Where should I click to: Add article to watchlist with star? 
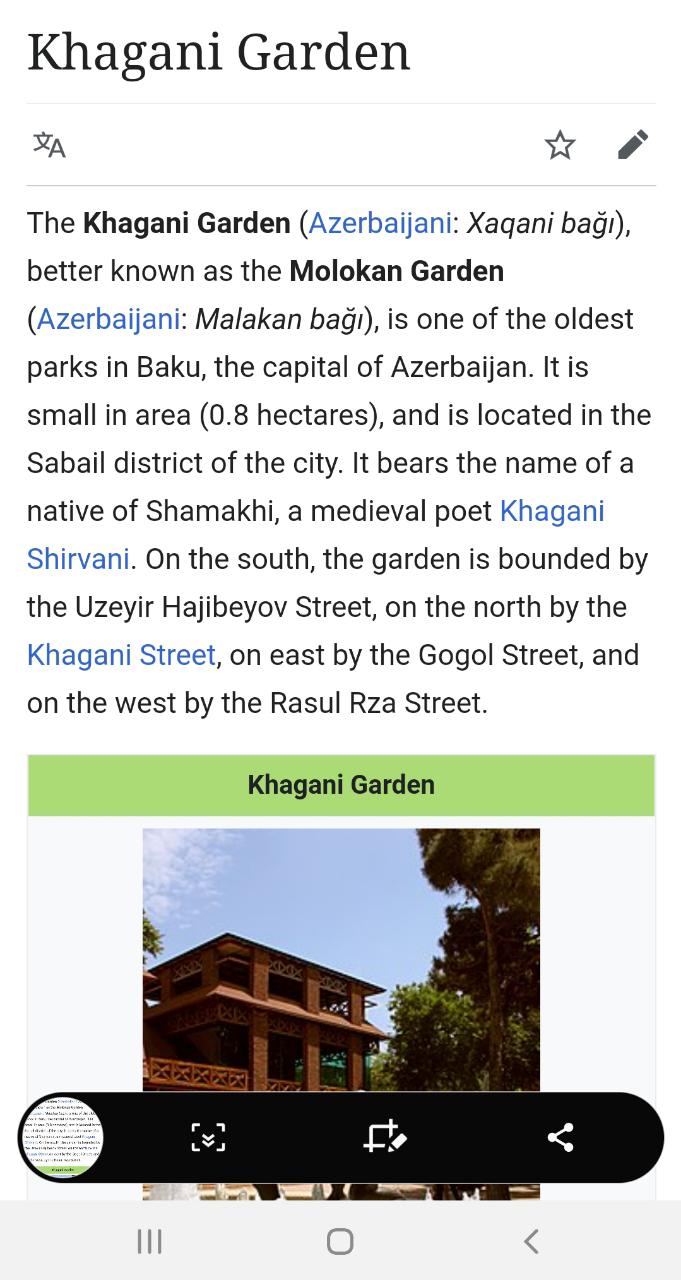point(560,145)
